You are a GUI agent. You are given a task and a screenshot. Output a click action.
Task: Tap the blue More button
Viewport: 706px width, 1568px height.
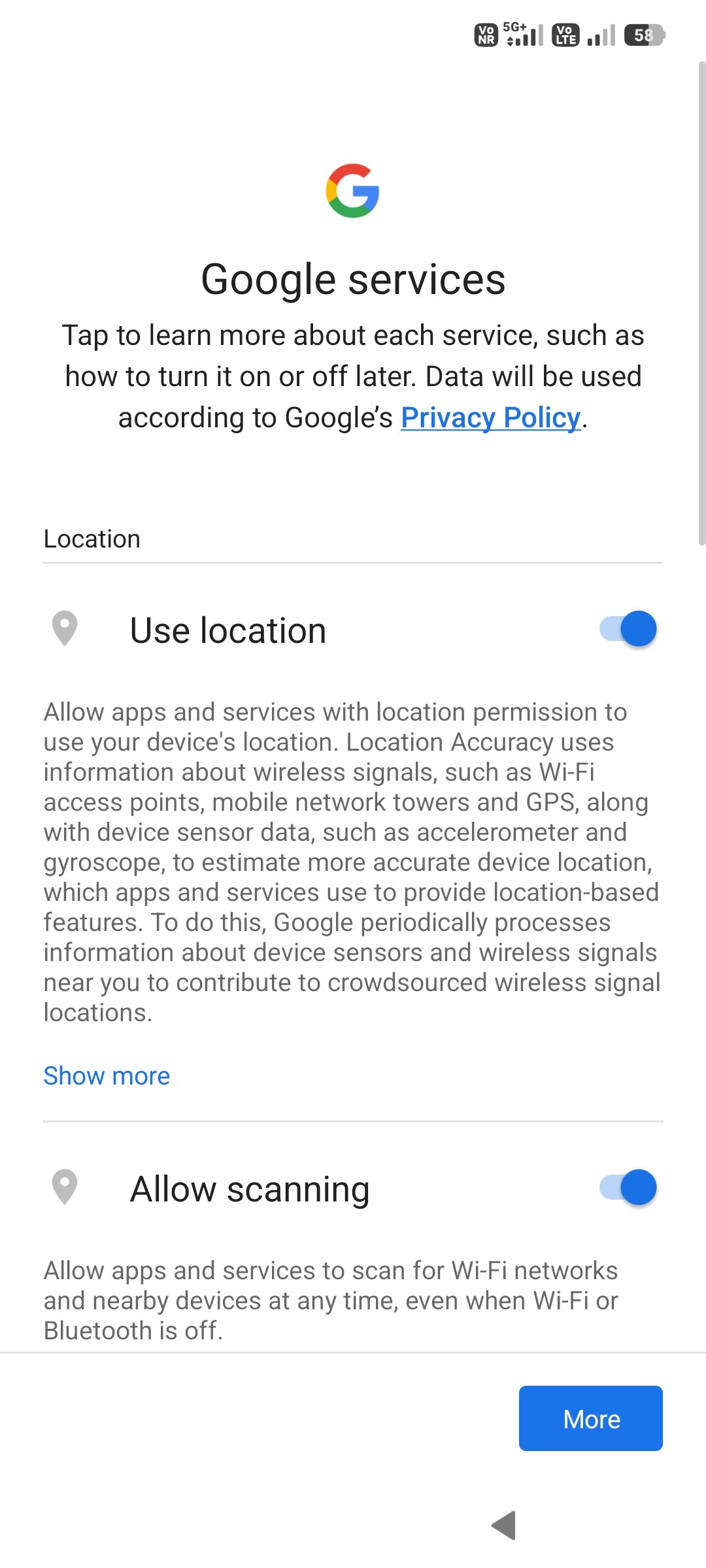tap(591, 1418)
